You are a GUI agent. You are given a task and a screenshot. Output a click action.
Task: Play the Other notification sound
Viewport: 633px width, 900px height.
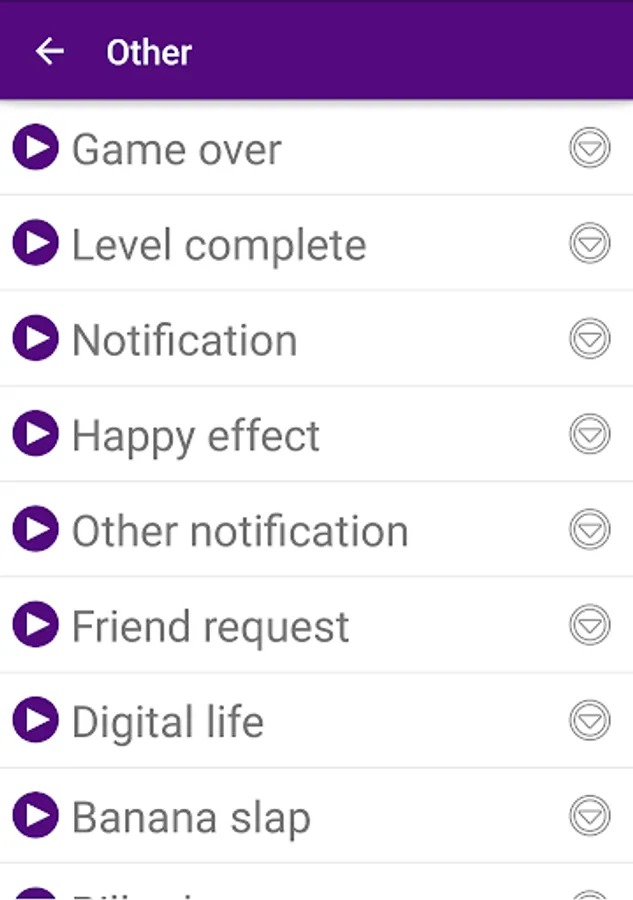[36, 529]
